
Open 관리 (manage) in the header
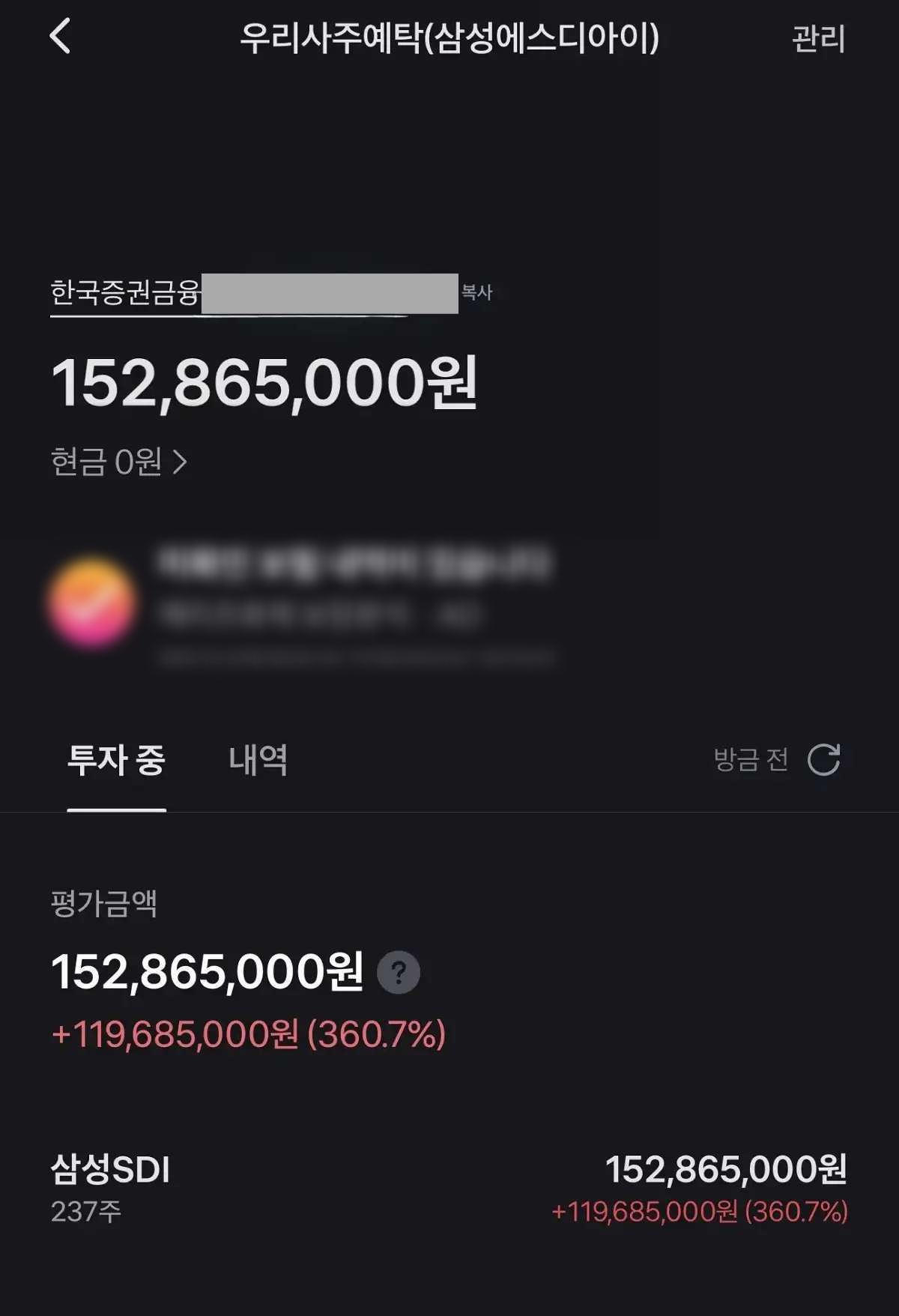818,39
